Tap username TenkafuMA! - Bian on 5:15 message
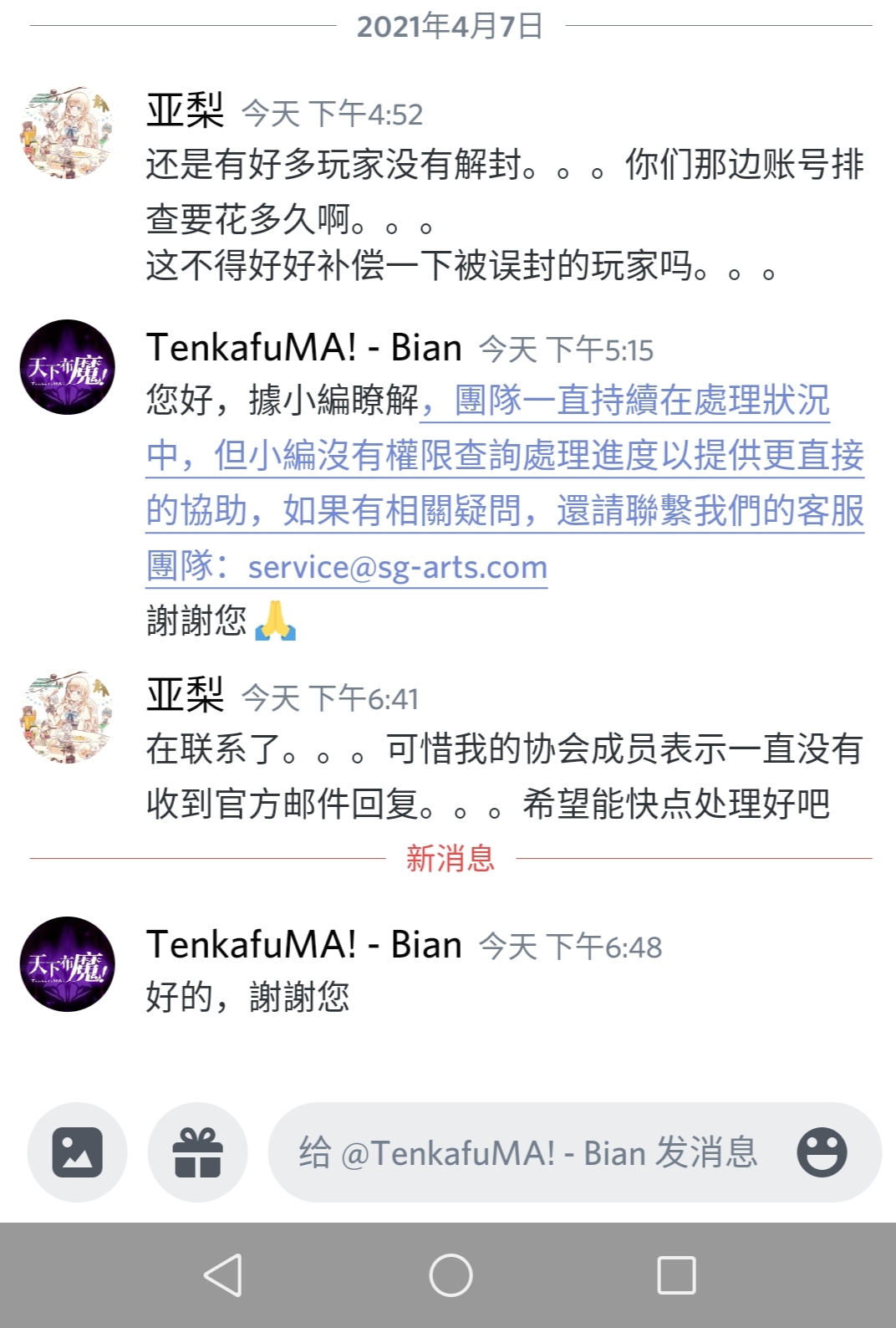896x1328 pixels. [x=304, y=348]
